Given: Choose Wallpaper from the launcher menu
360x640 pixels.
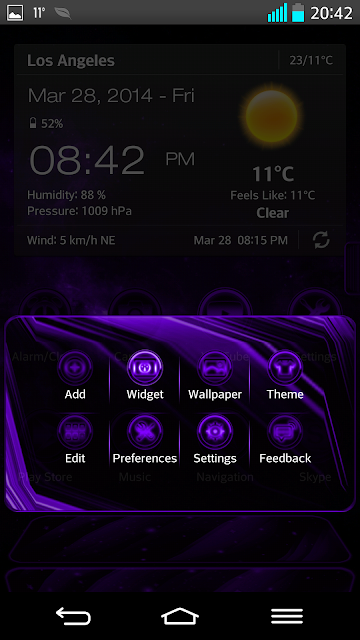Looking at the screenshot, I should pos(215,376).
